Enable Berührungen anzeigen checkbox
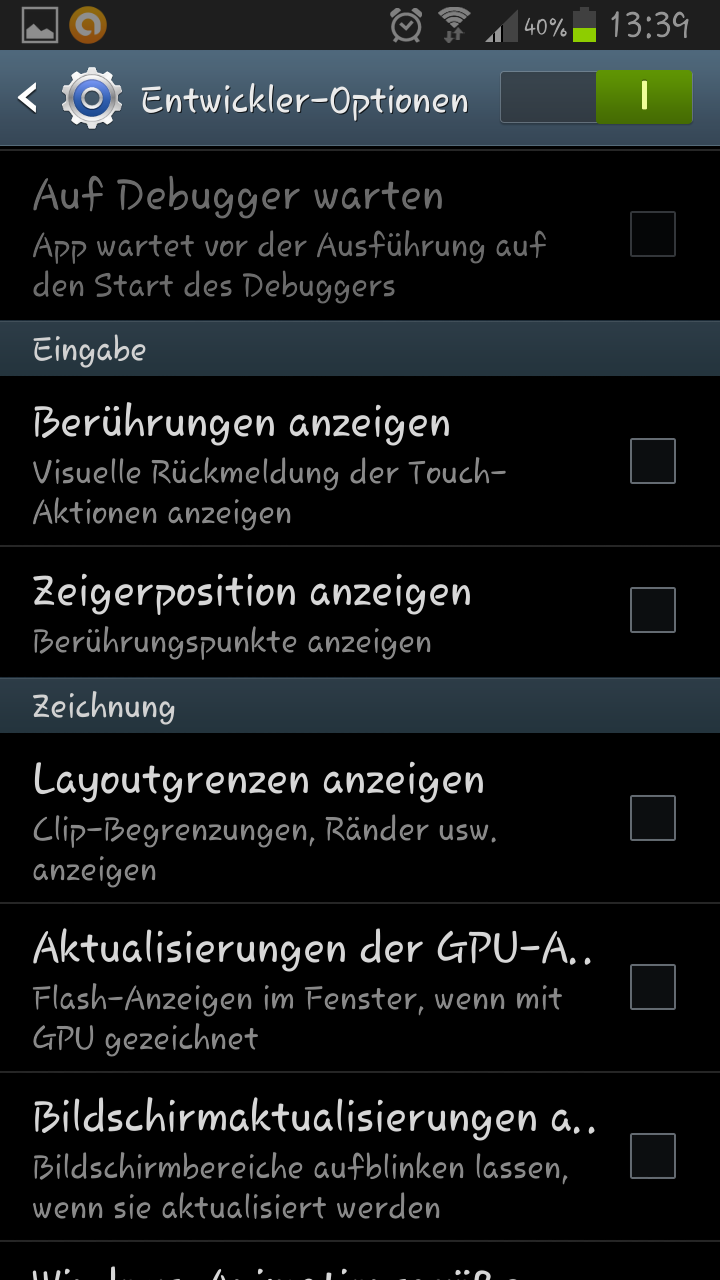Image resolution: width=720 pixels, height=1280 pixels. [652, 461]
